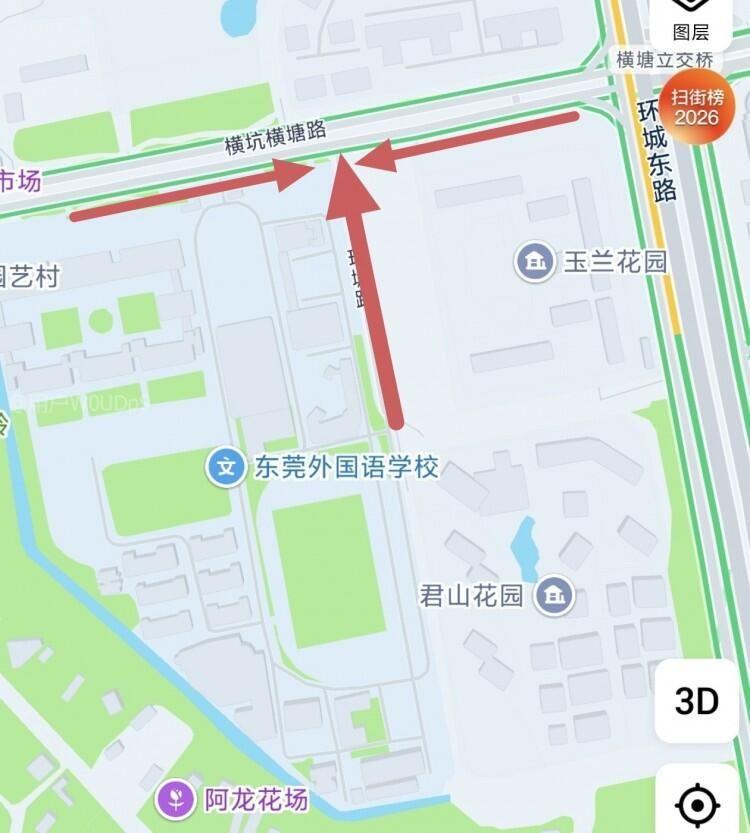This screenshot has height=833, width=750.
Task: Select the 东莞外国语学校 school marker
Action: [227, 466]
